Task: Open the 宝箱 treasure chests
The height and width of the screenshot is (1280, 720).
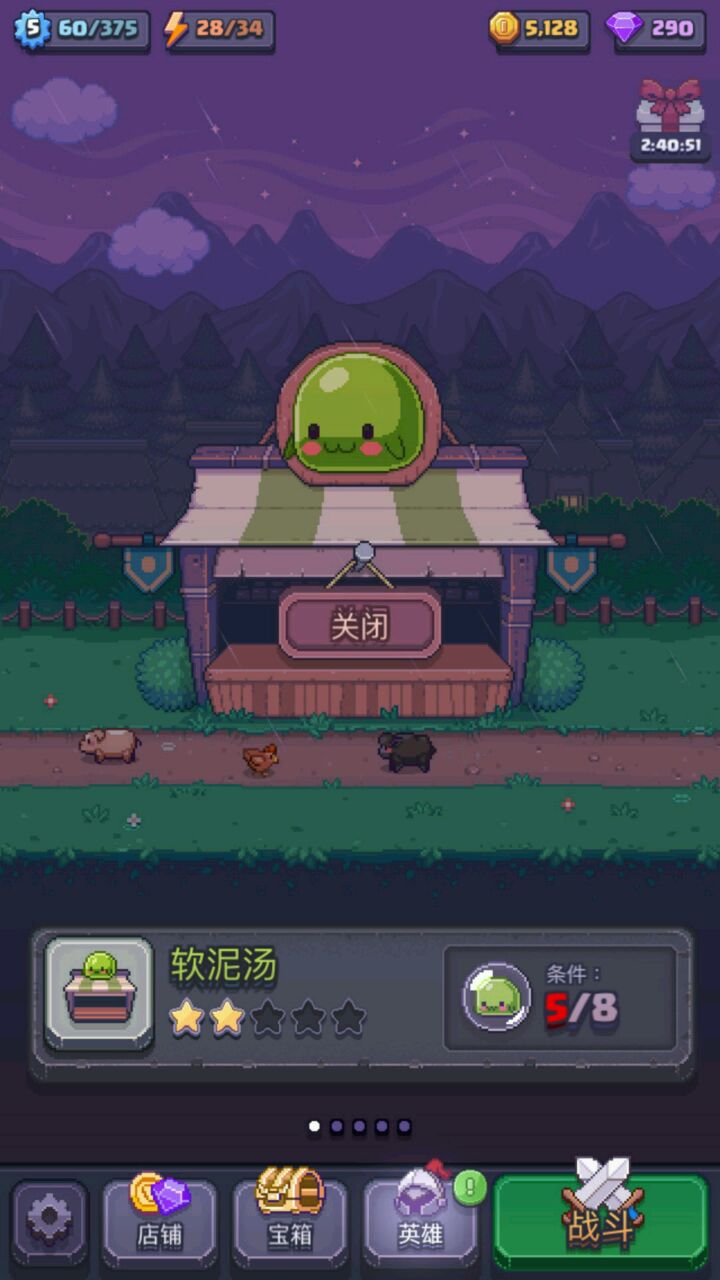Action: pyautogui.click(x=290, y=1221)
